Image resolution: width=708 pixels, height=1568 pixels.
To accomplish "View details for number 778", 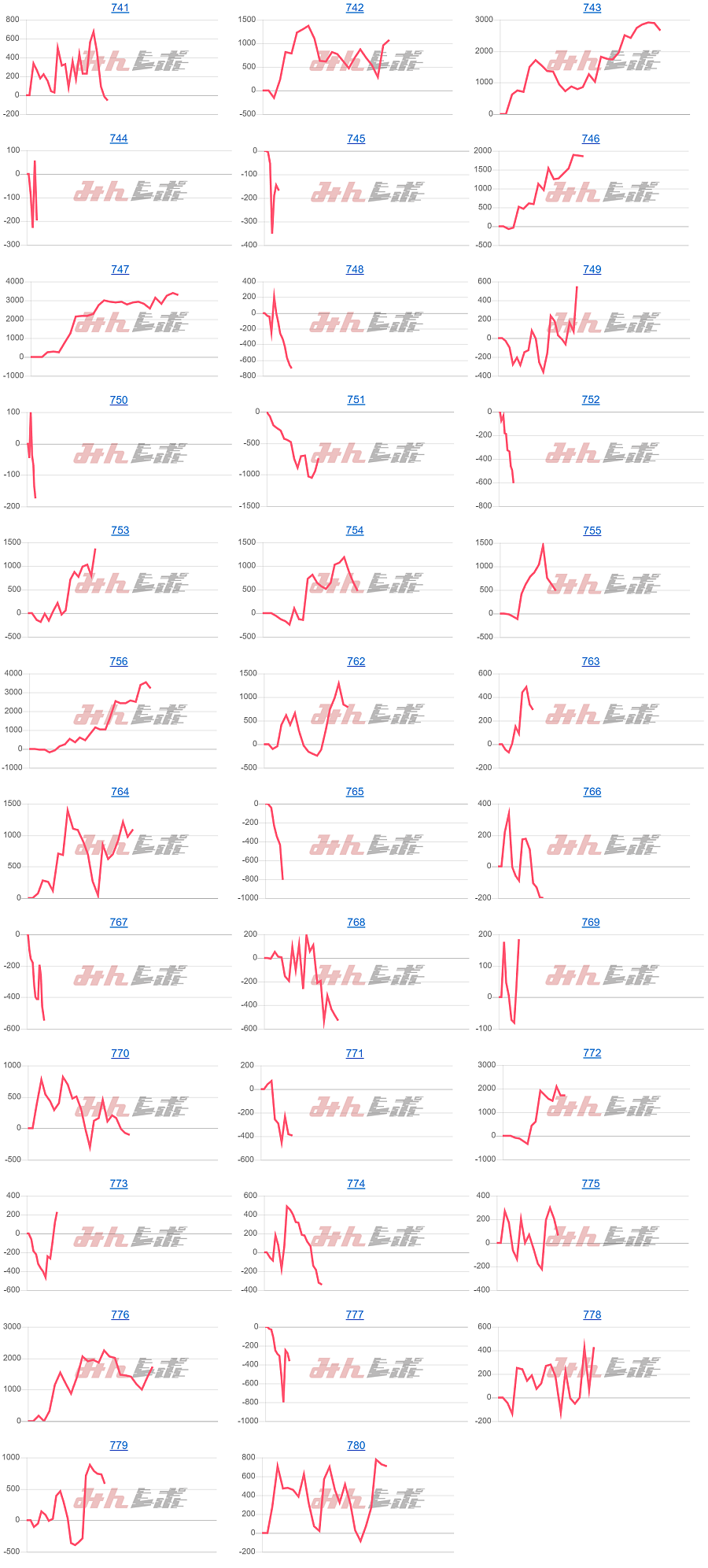I will pyautogui.click(x=592, y=1315).
